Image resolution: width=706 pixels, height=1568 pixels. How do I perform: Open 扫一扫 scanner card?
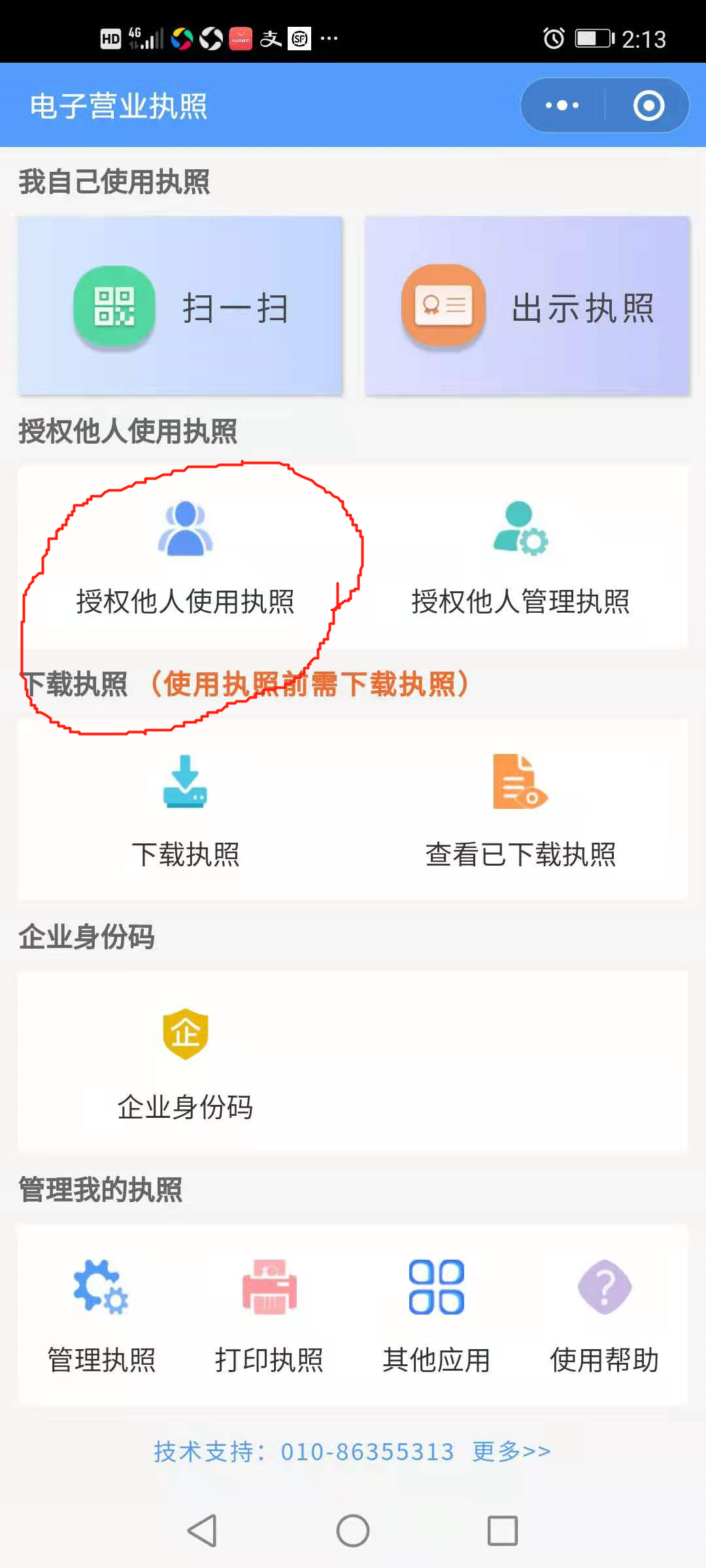point(180,306)
